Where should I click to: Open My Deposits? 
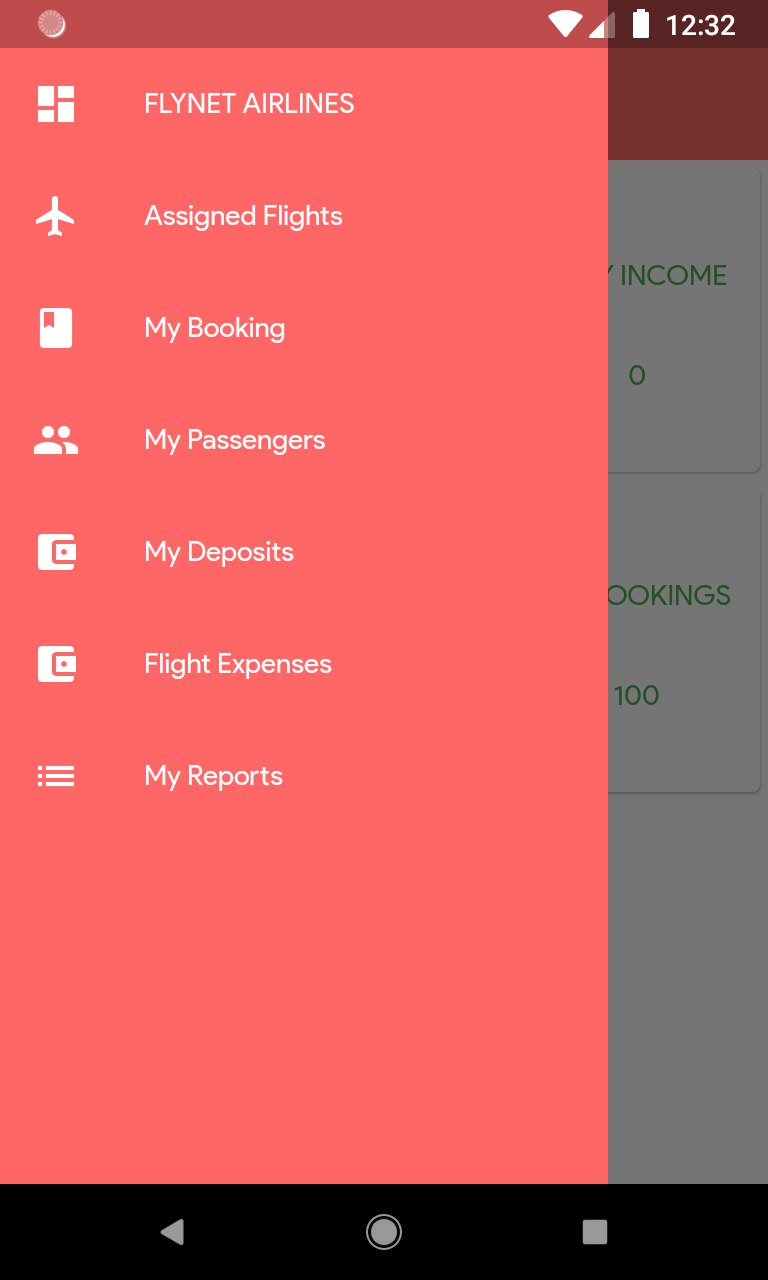(x=219, y=552)
